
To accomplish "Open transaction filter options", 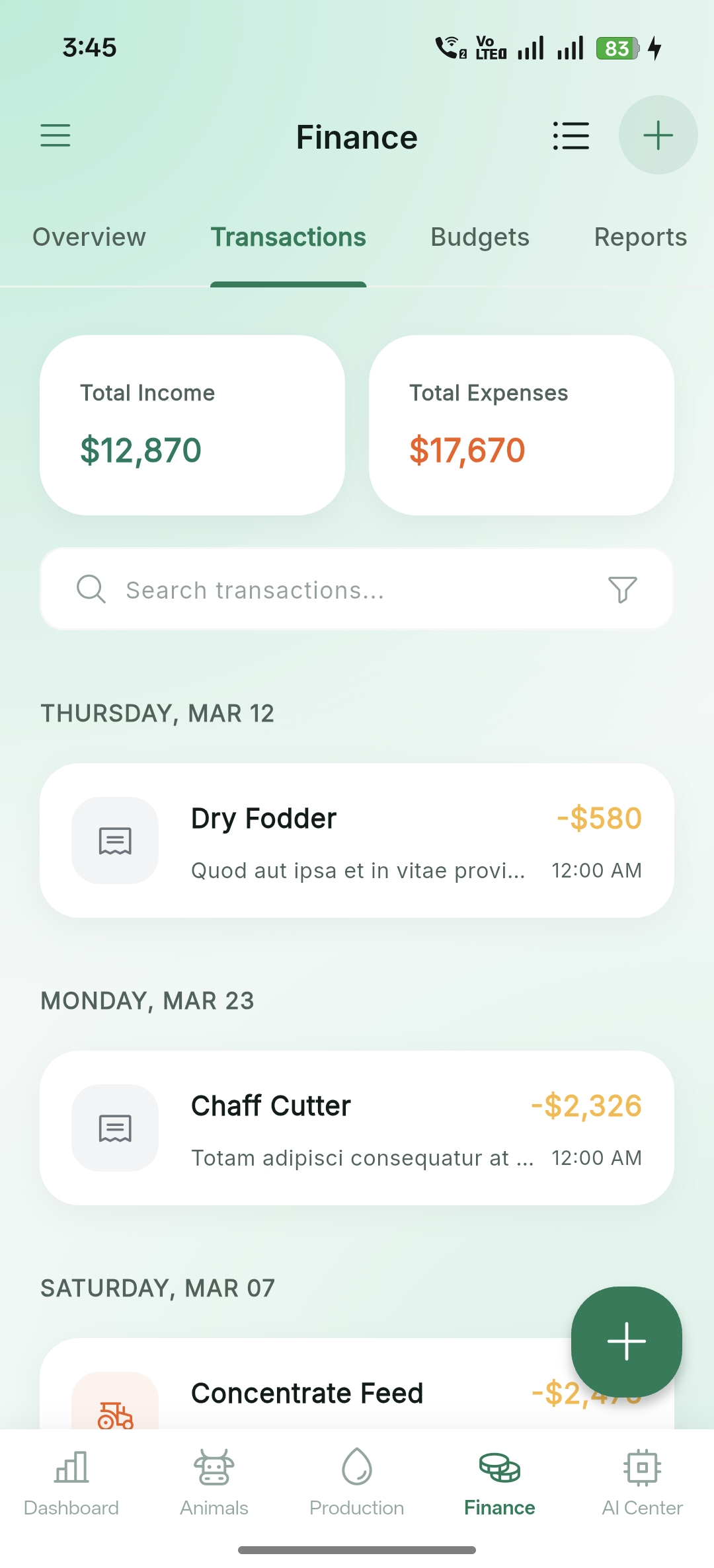I will pos(623,589).
